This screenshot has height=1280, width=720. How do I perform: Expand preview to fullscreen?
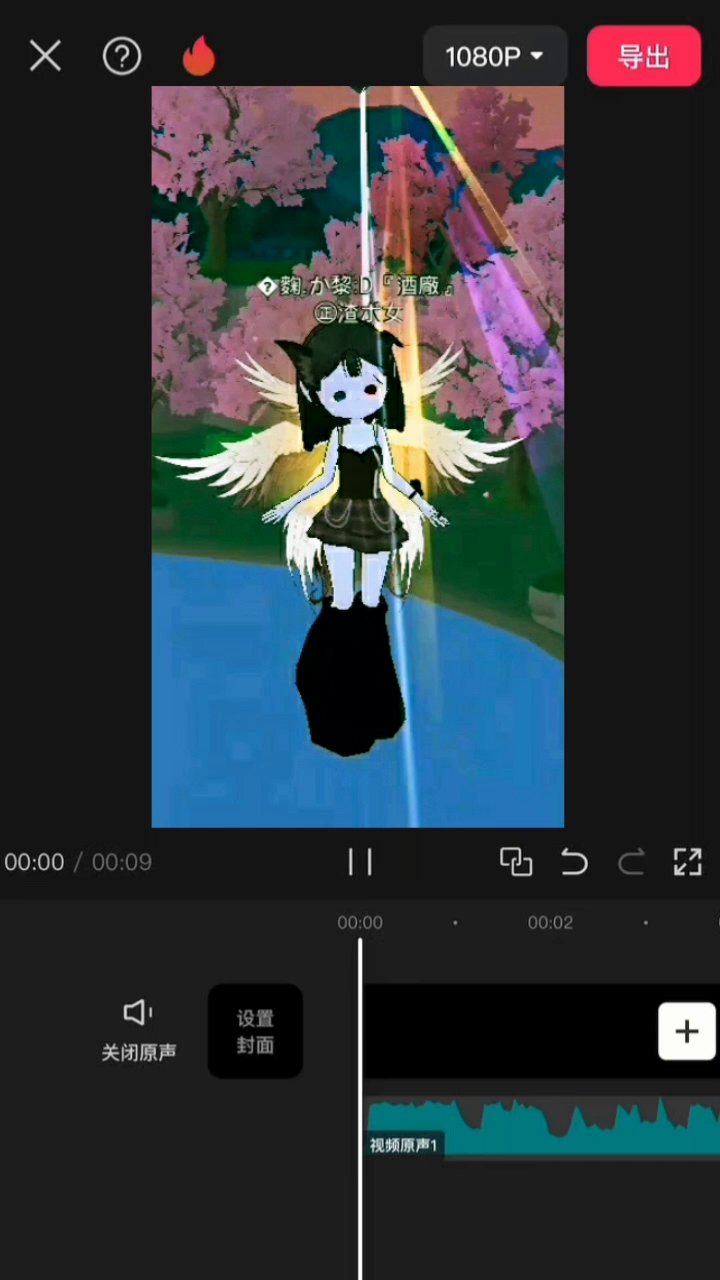click(x=688, y=862)
